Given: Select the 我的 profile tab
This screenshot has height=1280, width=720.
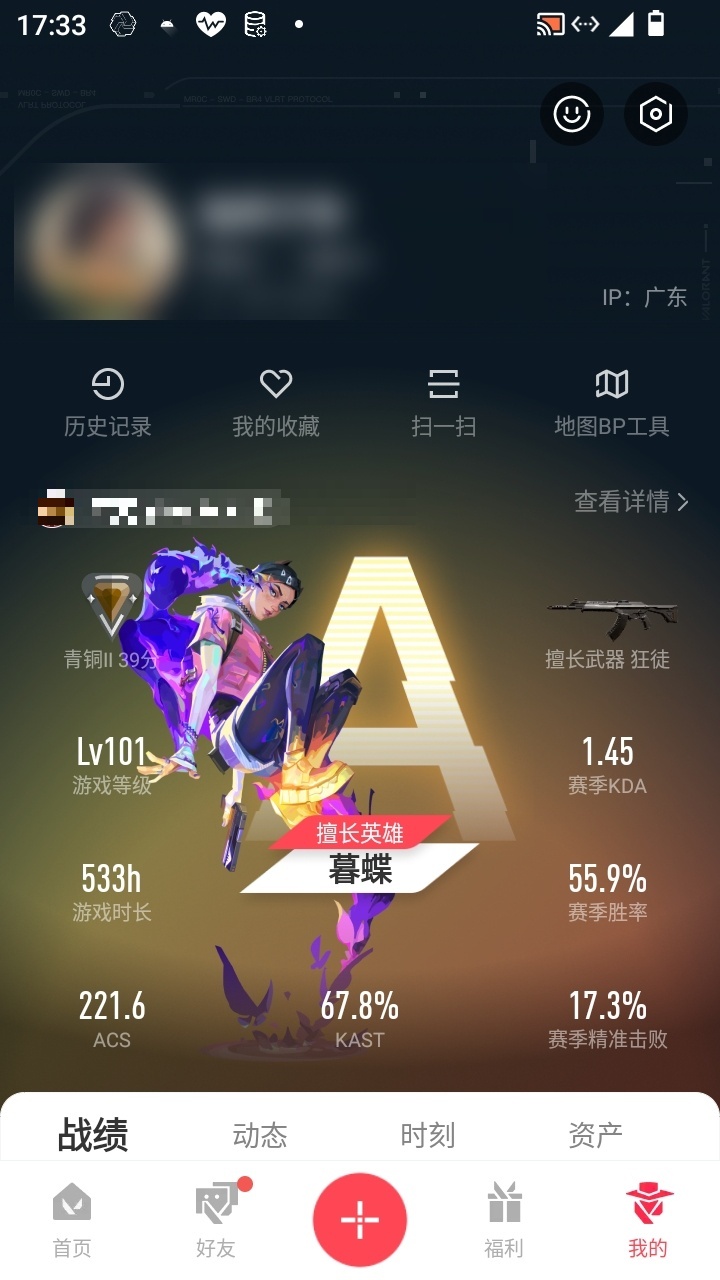Looking at the screenshot, I should pos(648,1220).
